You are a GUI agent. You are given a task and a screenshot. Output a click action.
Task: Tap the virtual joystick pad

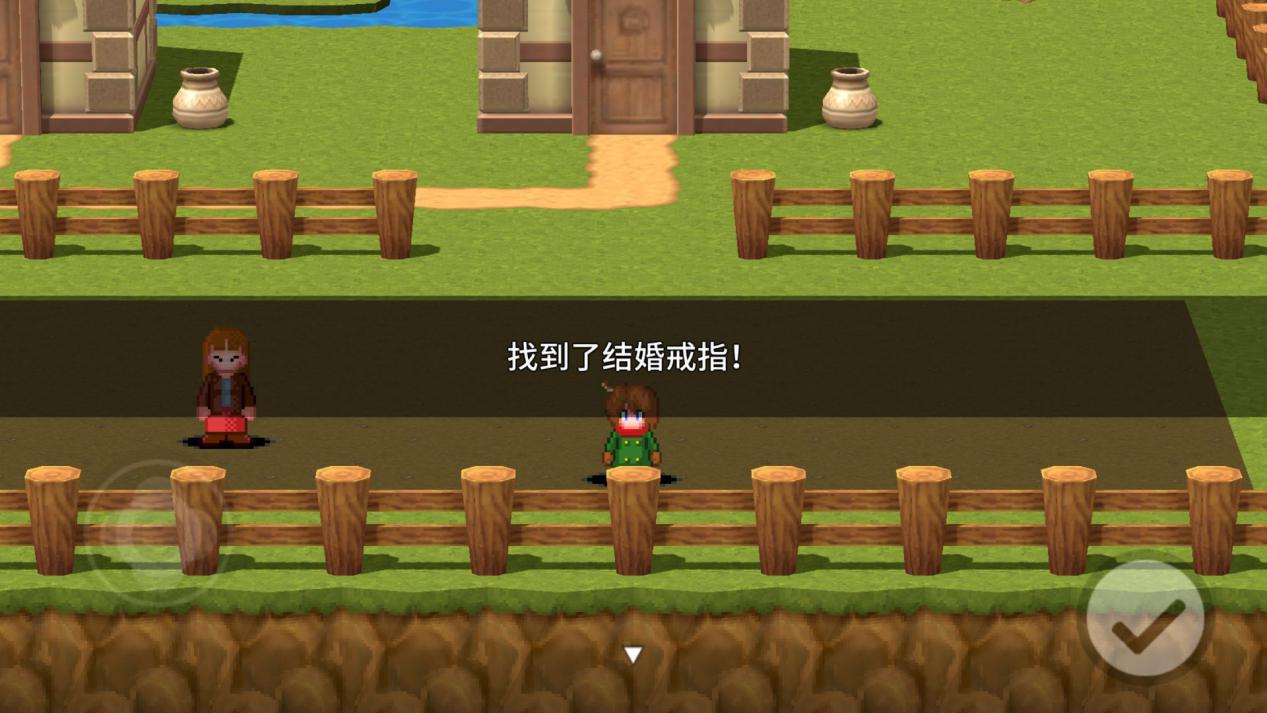tap(155, 528)
